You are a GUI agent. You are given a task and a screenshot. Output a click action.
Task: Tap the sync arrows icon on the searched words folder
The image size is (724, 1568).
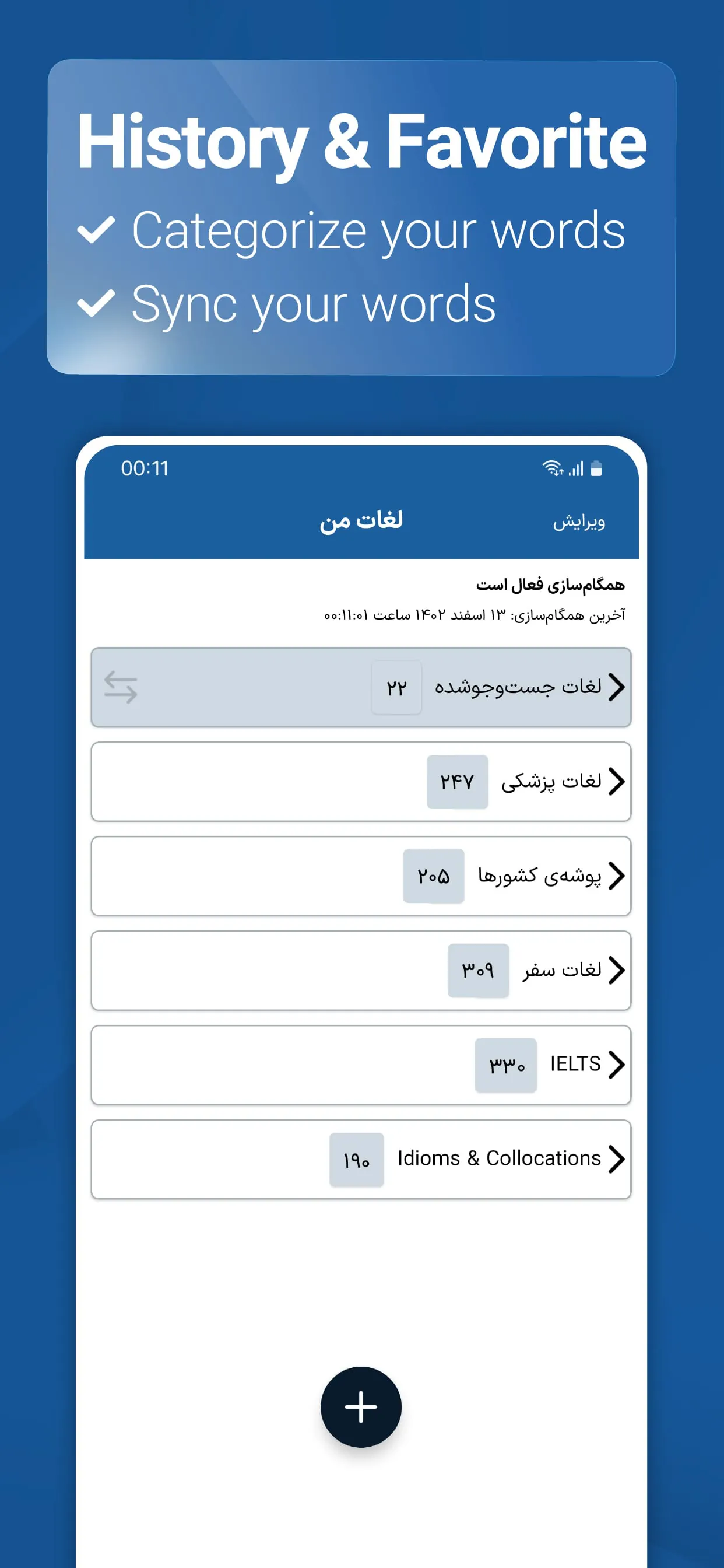121,687
